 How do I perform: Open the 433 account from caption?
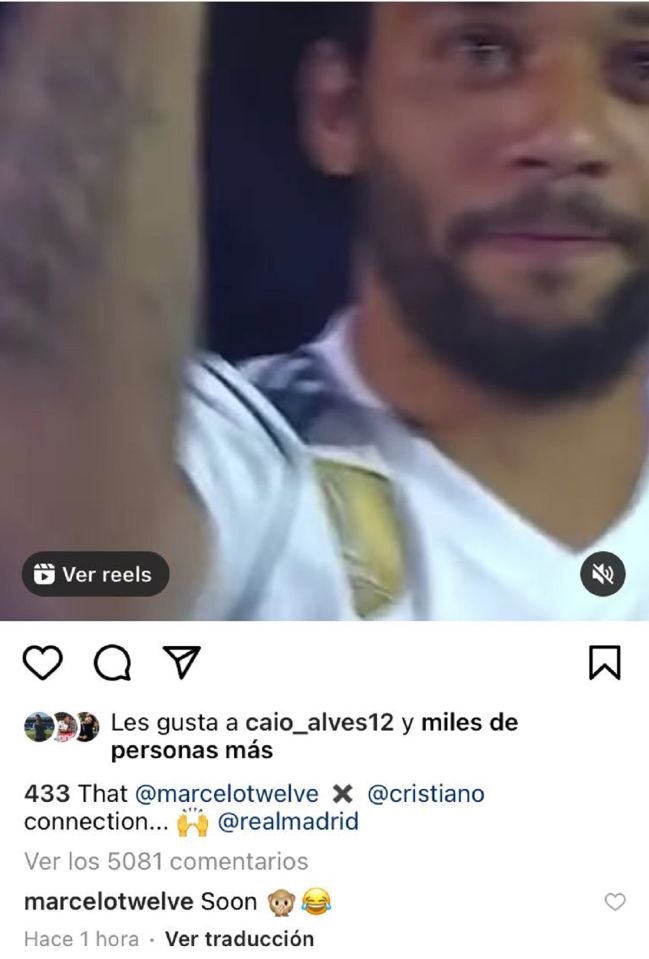[46, 794]
